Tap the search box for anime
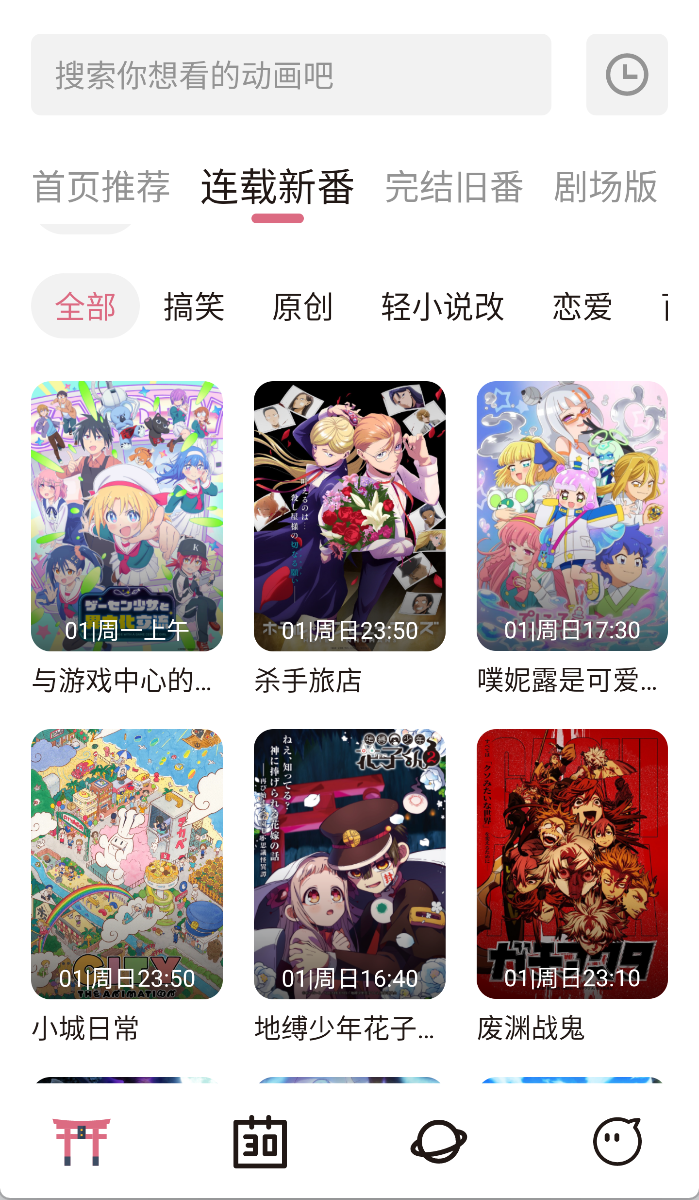The image size is (699, 1200). (x=290, y=75)
